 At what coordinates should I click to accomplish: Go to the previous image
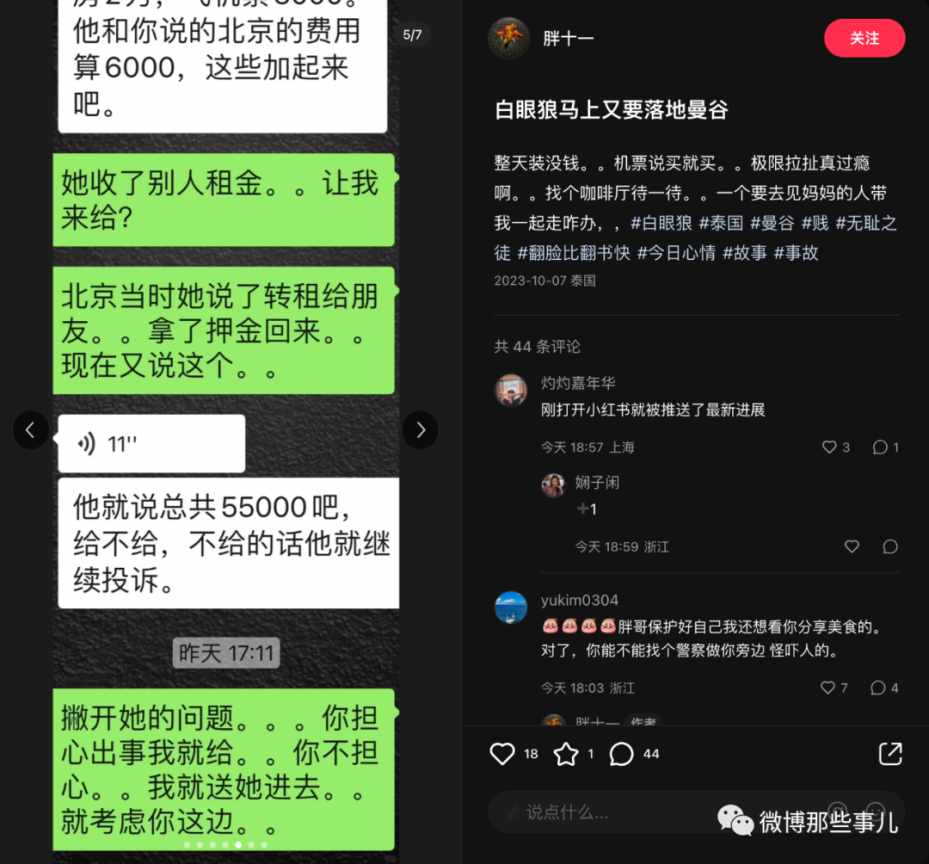pos(31,430)
